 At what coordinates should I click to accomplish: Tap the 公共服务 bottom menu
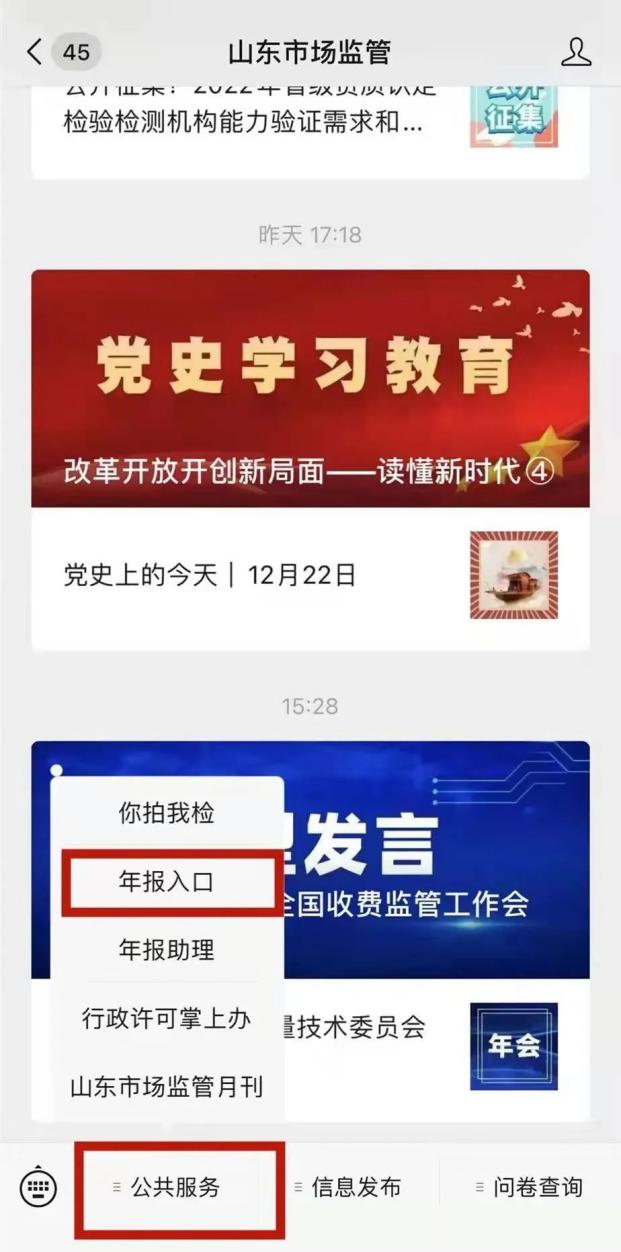click(176, 1188)
